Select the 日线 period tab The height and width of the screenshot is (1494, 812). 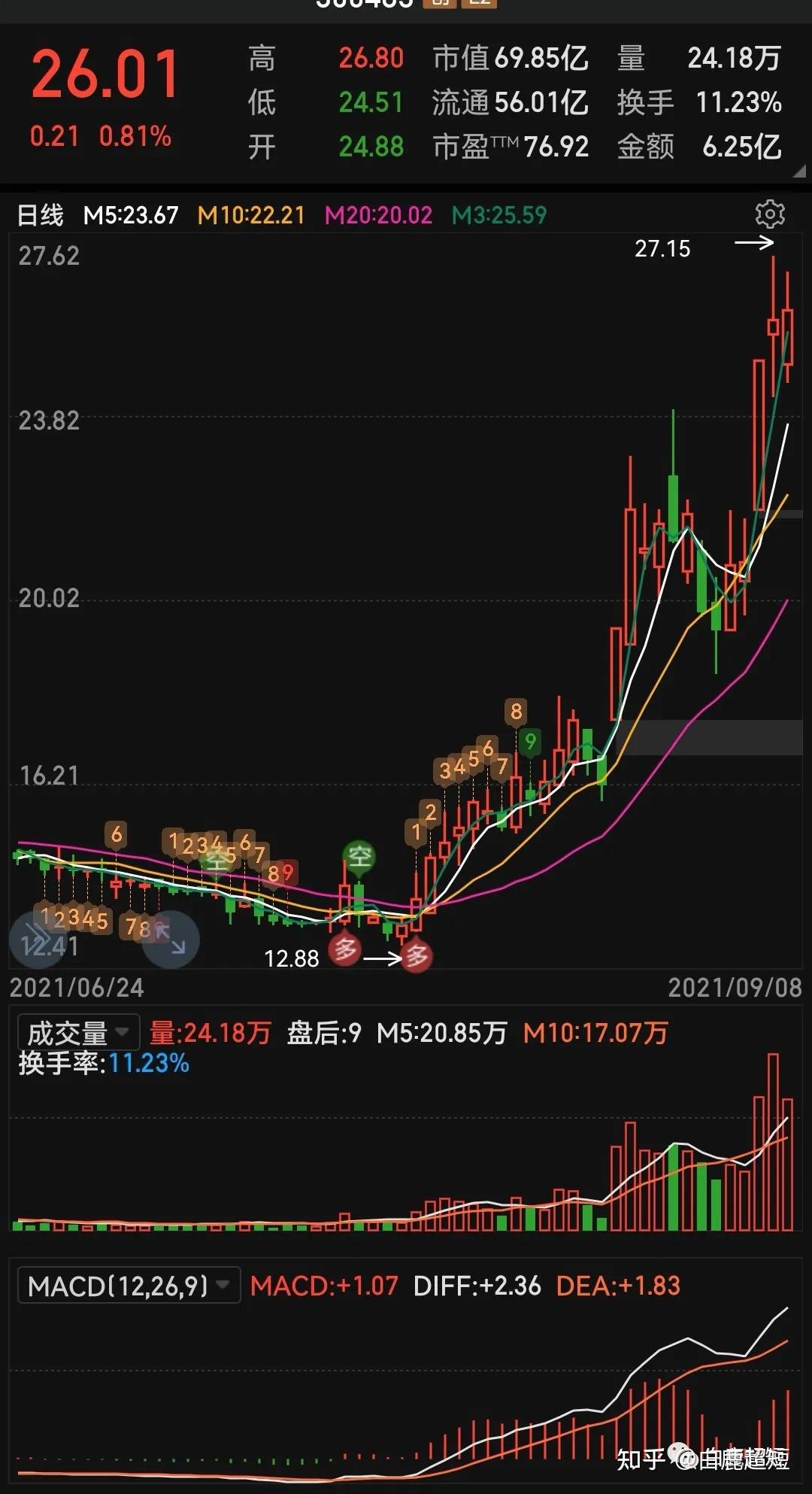(41, 215)
